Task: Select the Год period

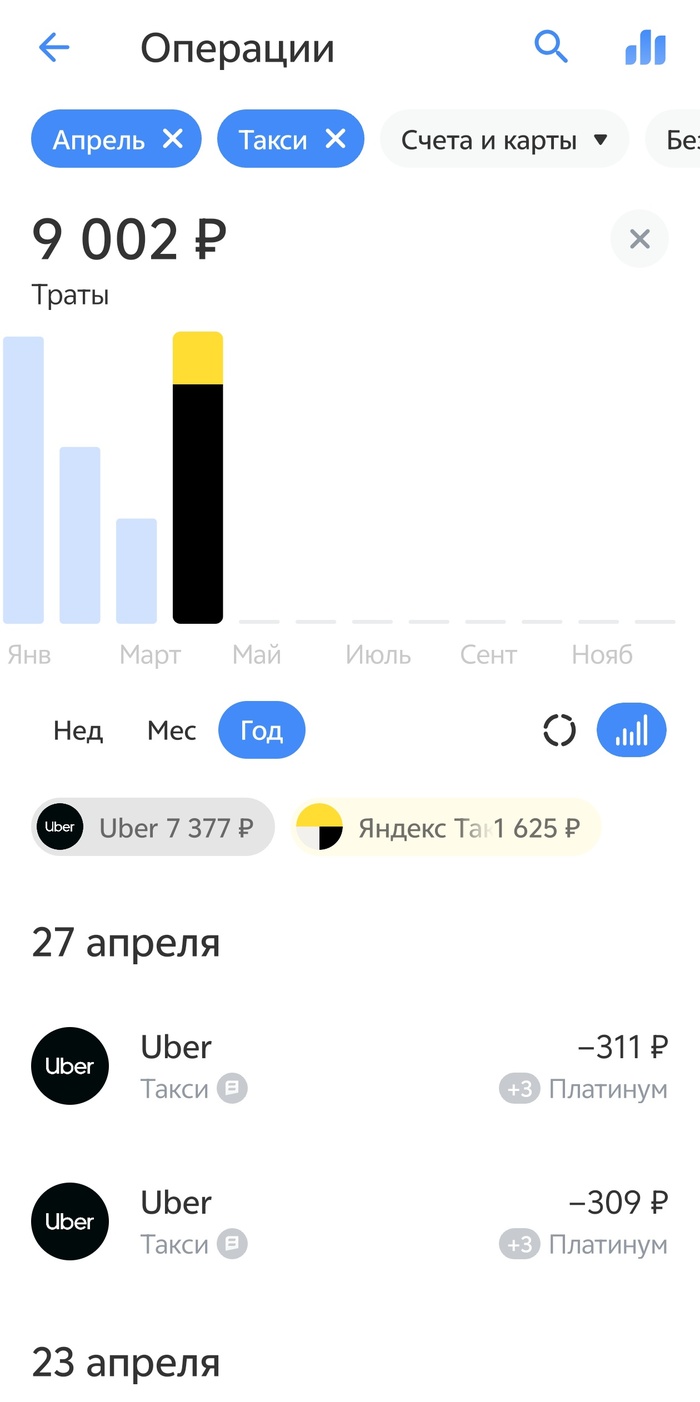Action: coord(261,731)
